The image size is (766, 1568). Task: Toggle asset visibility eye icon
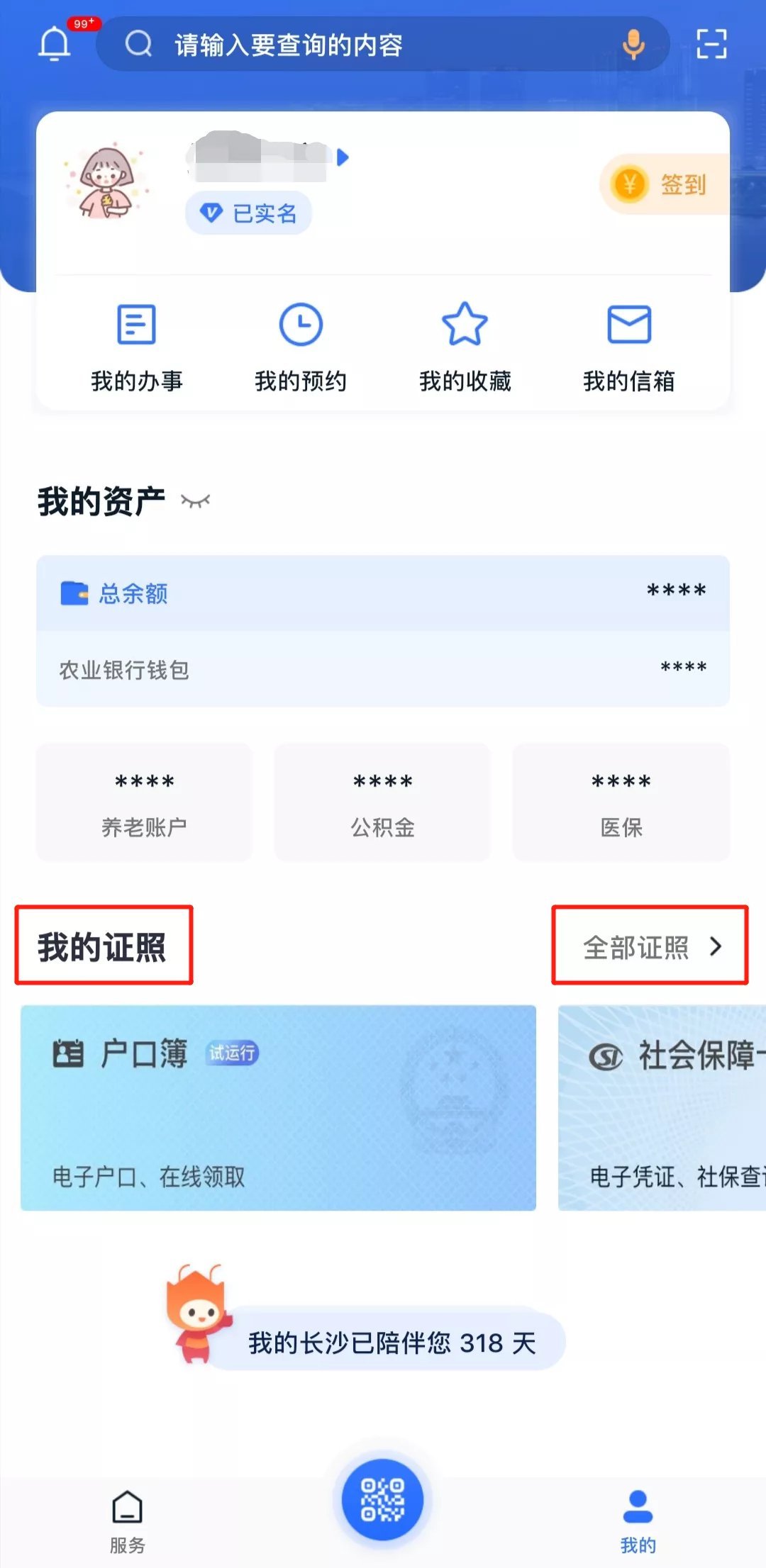click(196, 502)
